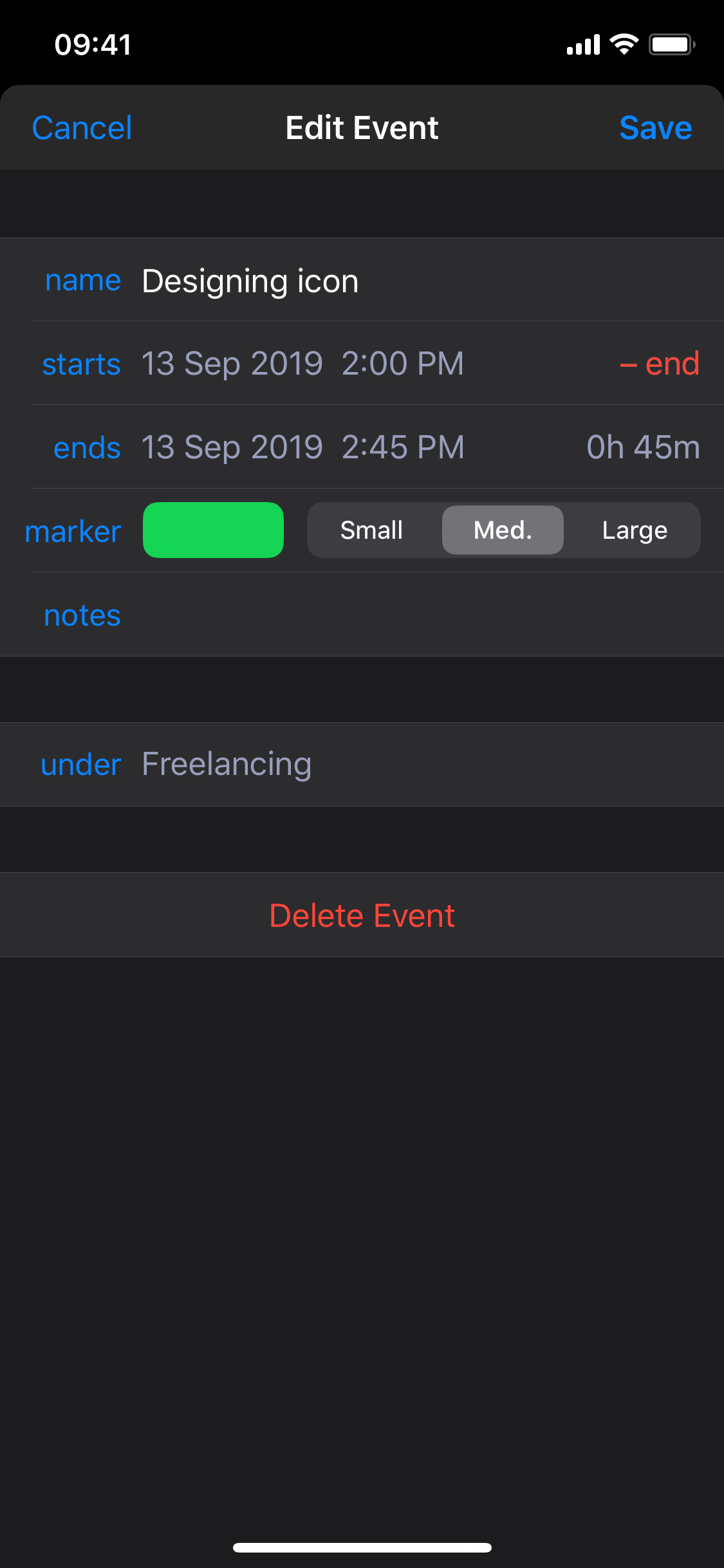Save the event changes
This screenshot has height=1568, width=724.
click(x=655, y=127)
